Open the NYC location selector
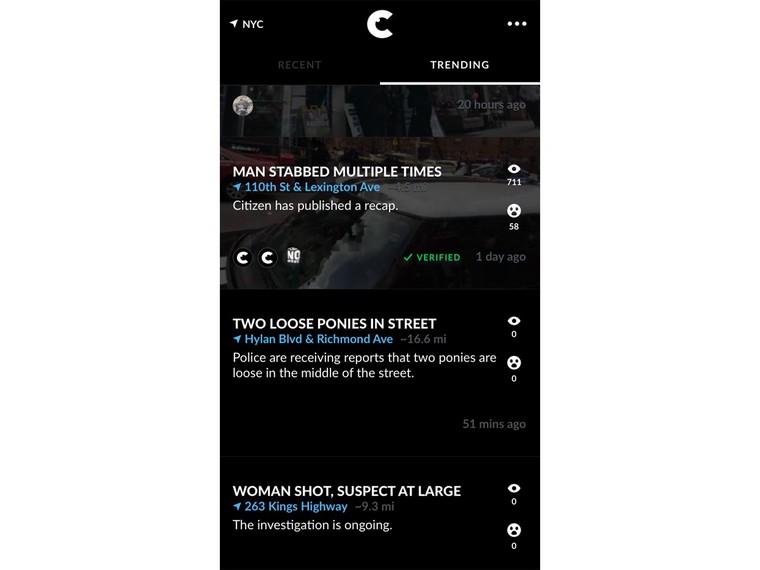This screenshot has width=760, height=570. click(247, 24)
